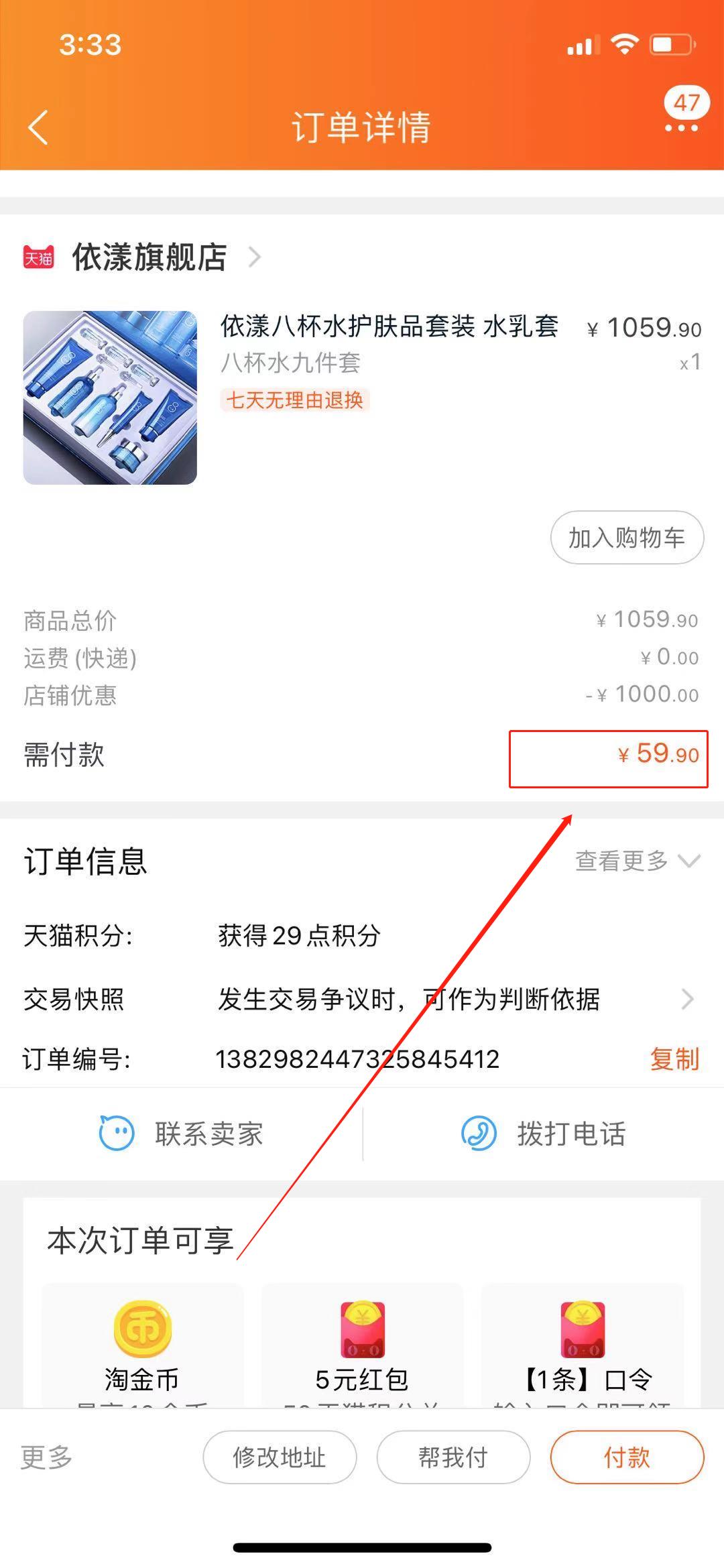Open the 依漾旗舰店 store page

pyautogui.click(x=149, y=257)
